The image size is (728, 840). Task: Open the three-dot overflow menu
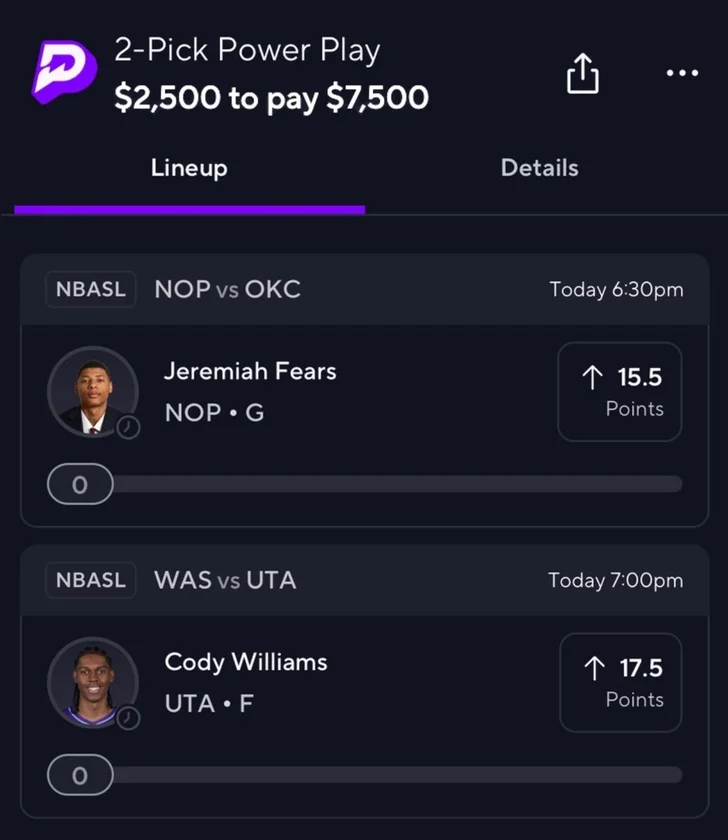click(682, 73)
